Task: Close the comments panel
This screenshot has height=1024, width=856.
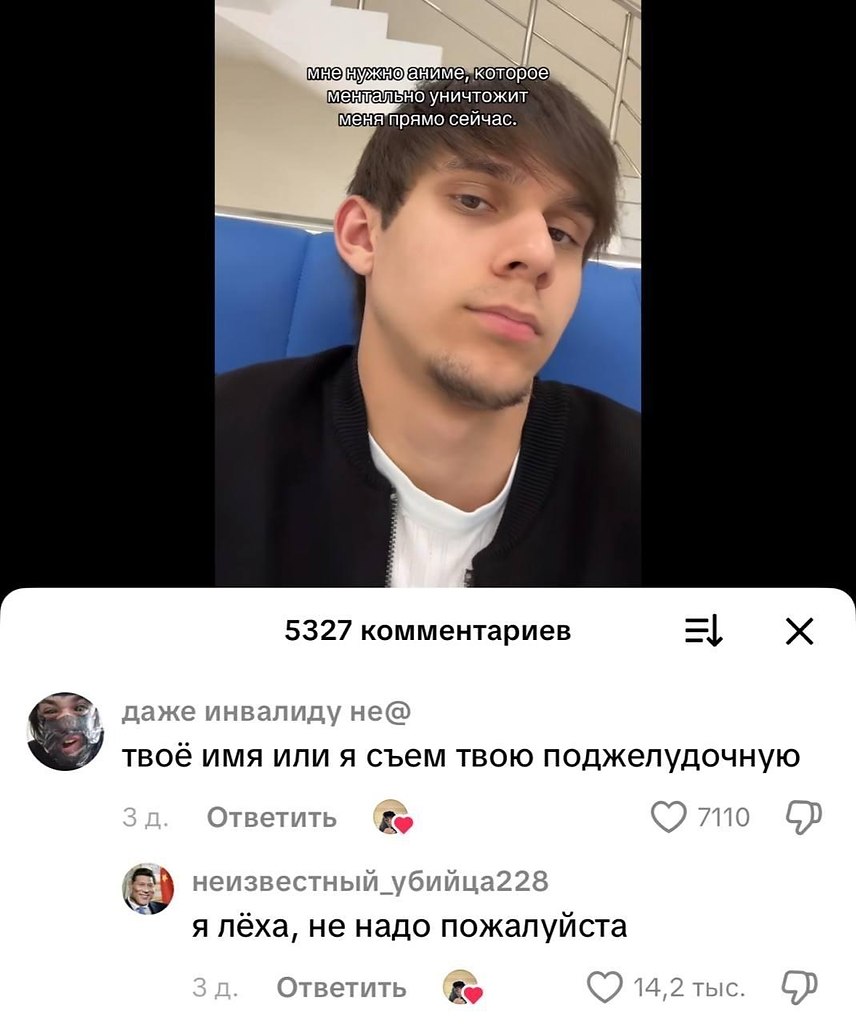Action: pyautogui.click(x=798, y=631)
